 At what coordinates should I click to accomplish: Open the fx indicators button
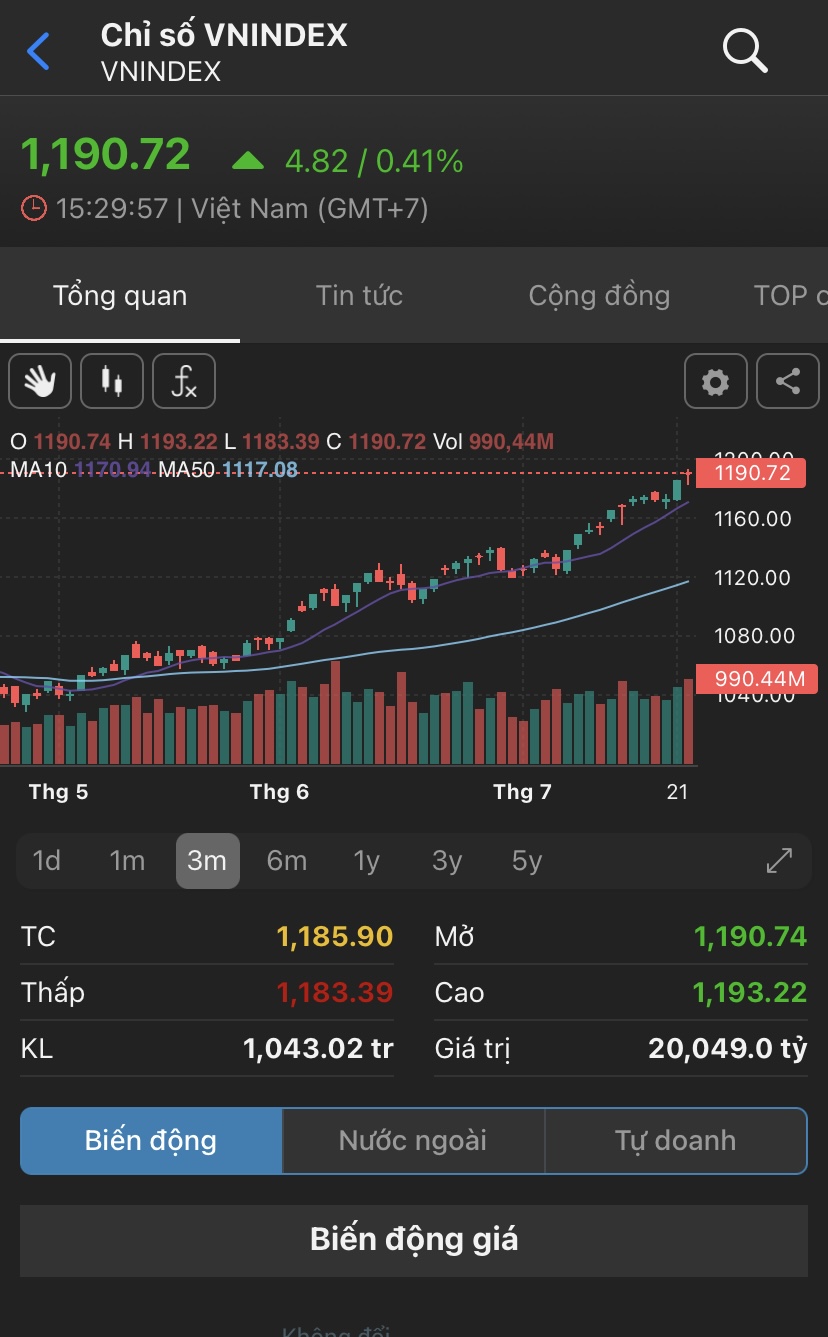point(184,381)
